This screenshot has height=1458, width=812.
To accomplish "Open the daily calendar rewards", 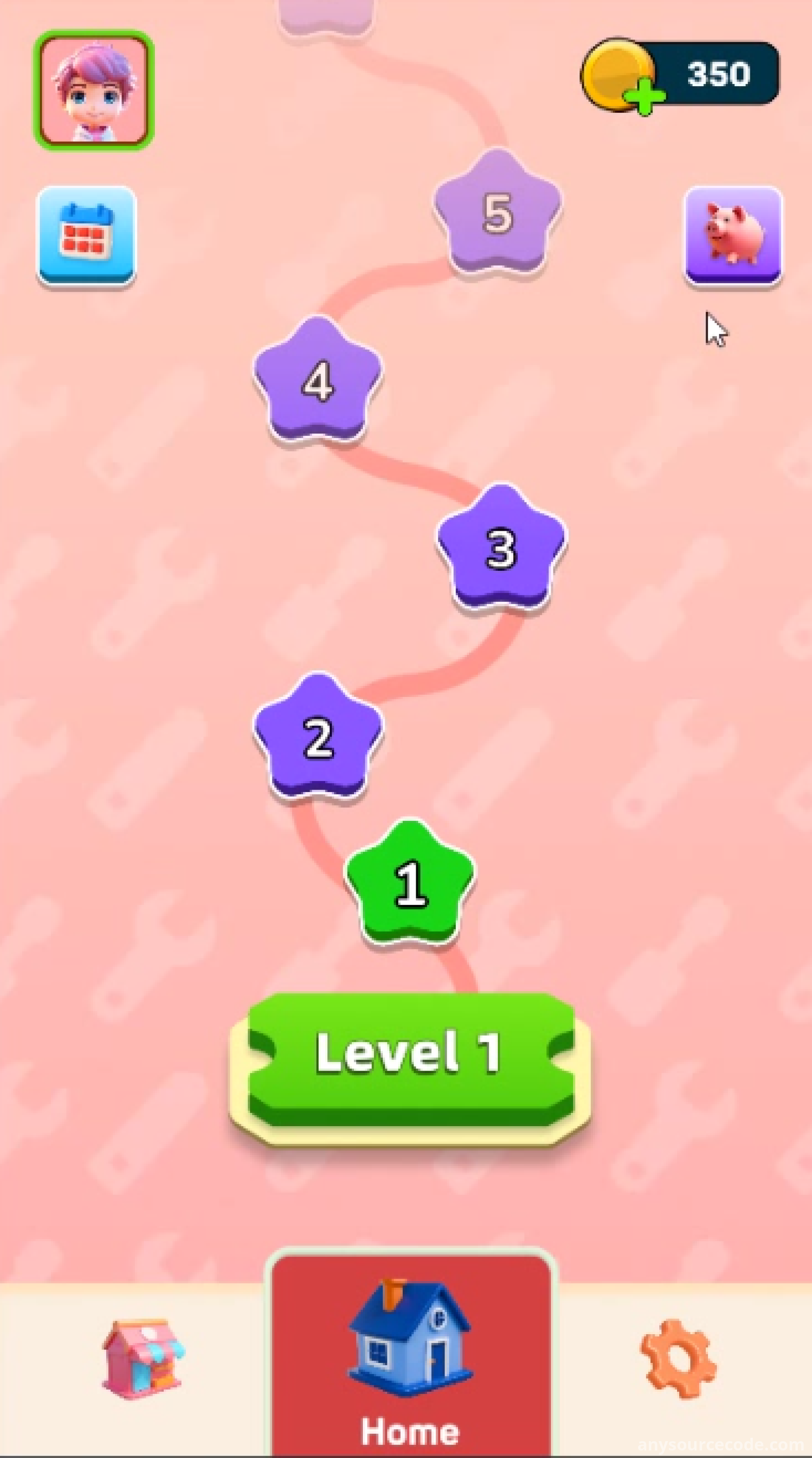I will click(87, 235).
